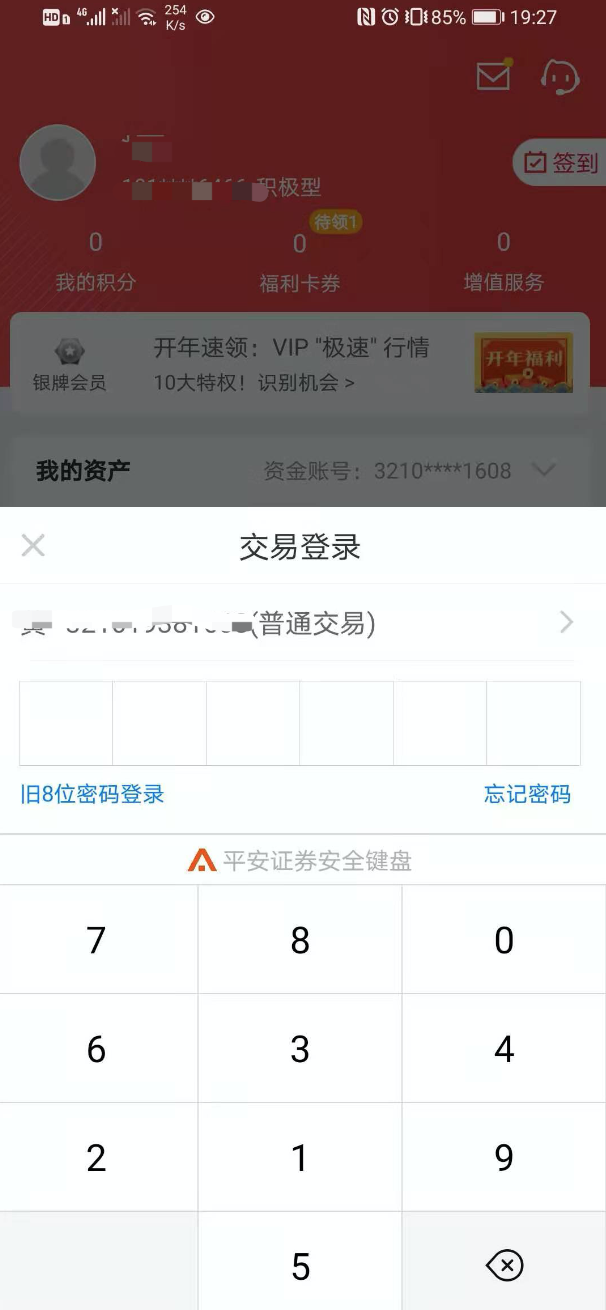
Task: Delete the last digit with backspace
Action: (504, 1266)
